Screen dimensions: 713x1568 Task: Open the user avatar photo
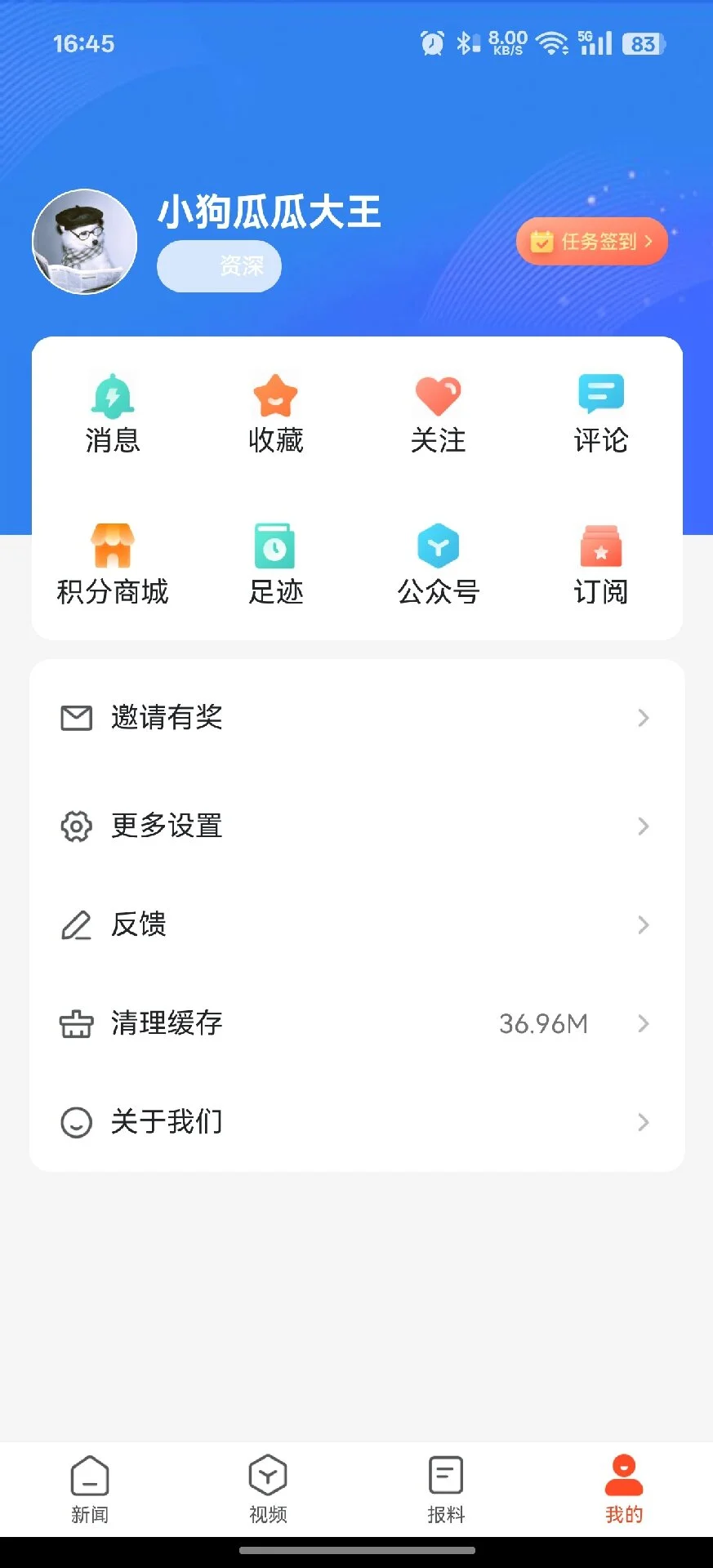(85, 241)
